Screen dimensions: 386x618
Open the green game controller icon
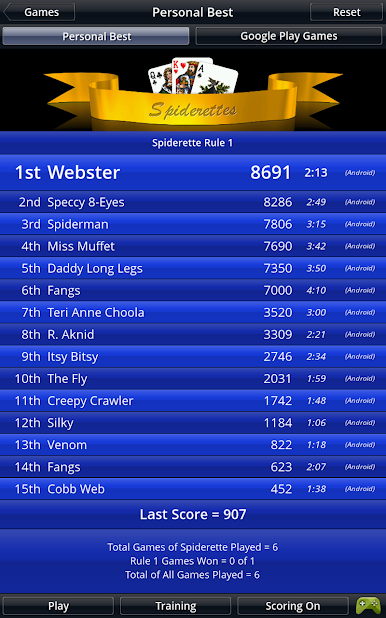coord(368,606)
